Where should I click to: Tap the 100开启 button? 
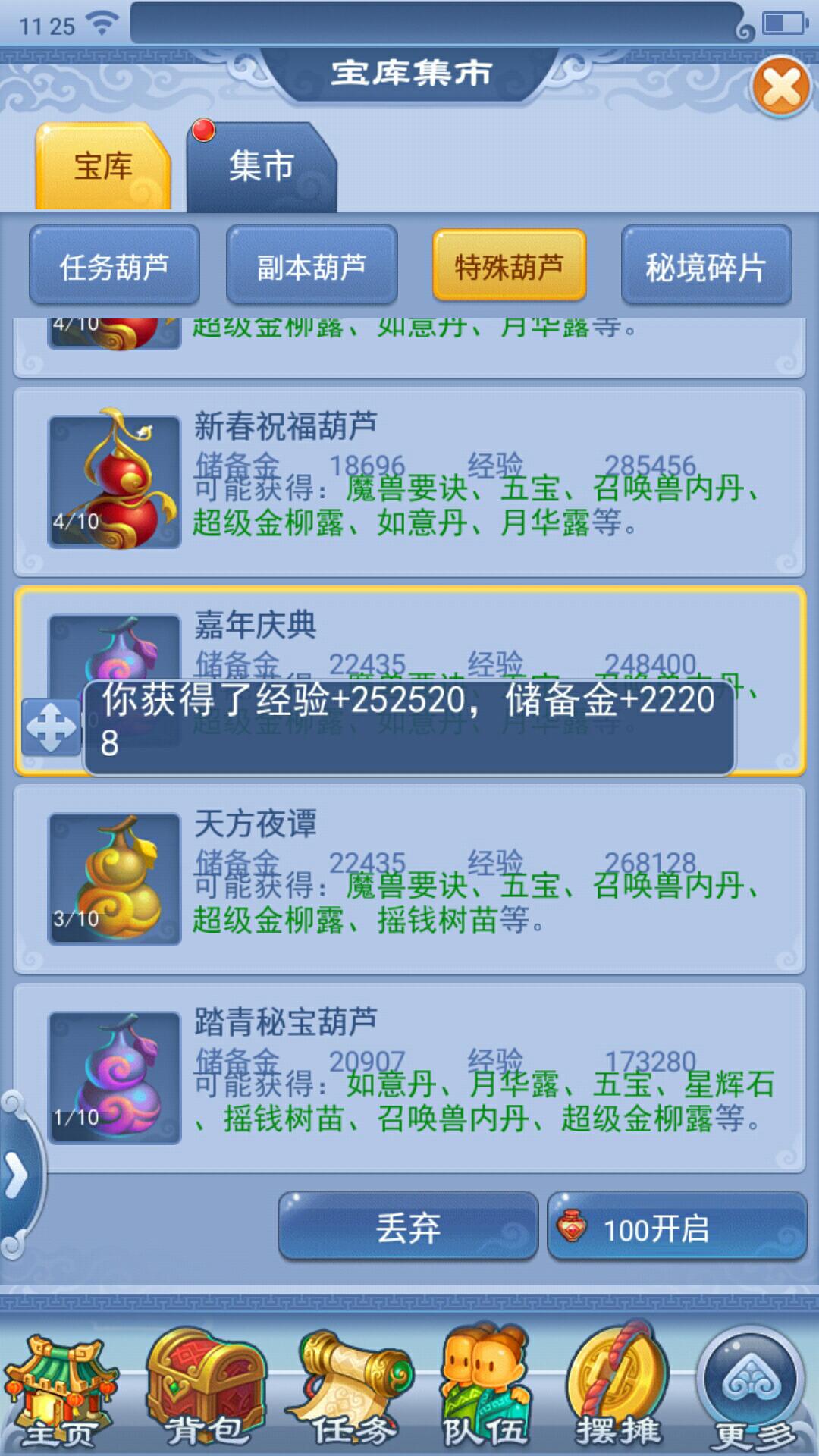tap(677, 1227)
